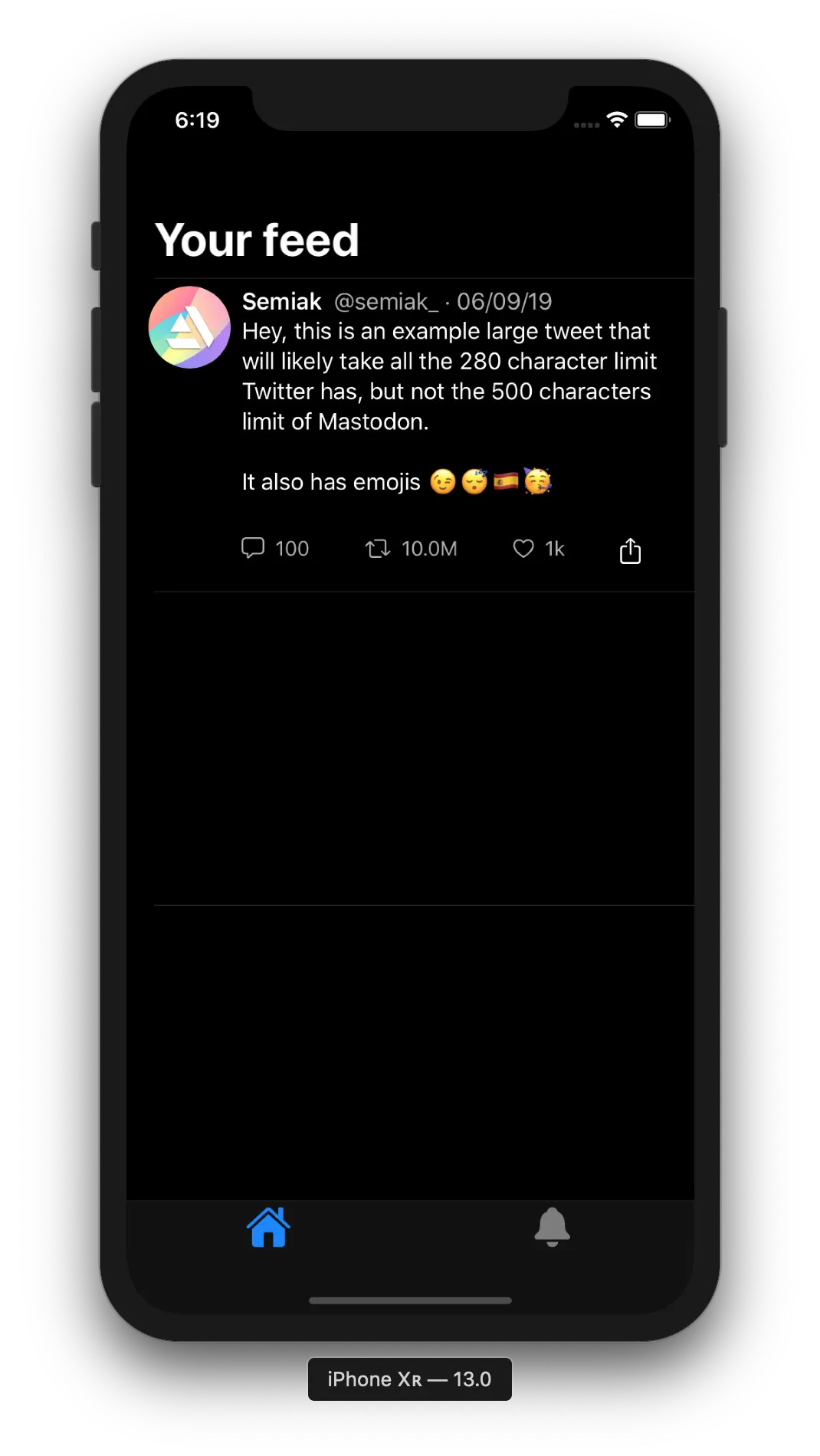
Task: Retweet Semiak's post
Action: pos(378,549)
